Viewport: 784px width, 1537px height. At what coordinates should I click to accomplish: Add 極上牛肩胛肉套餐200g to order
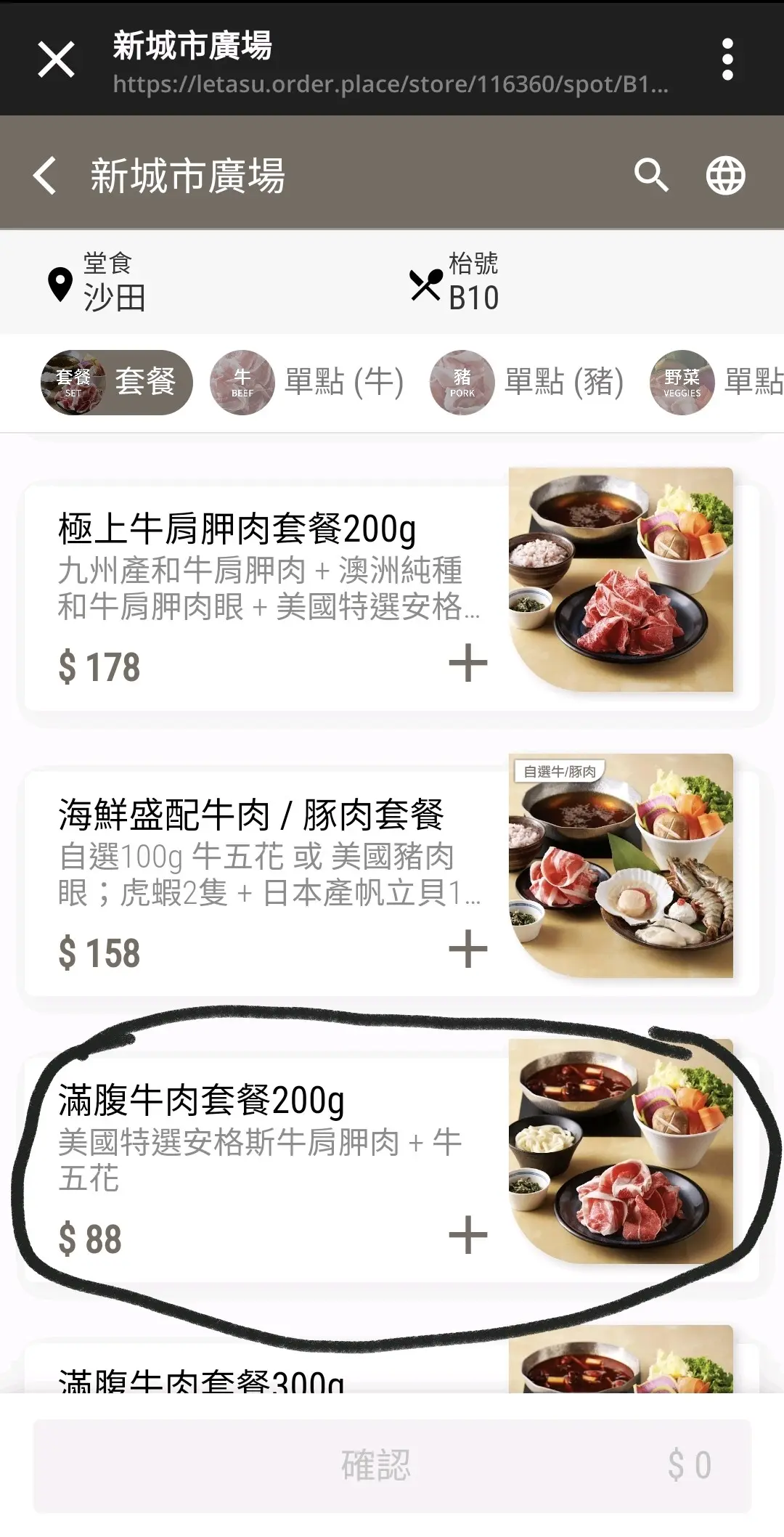point(467,663)
